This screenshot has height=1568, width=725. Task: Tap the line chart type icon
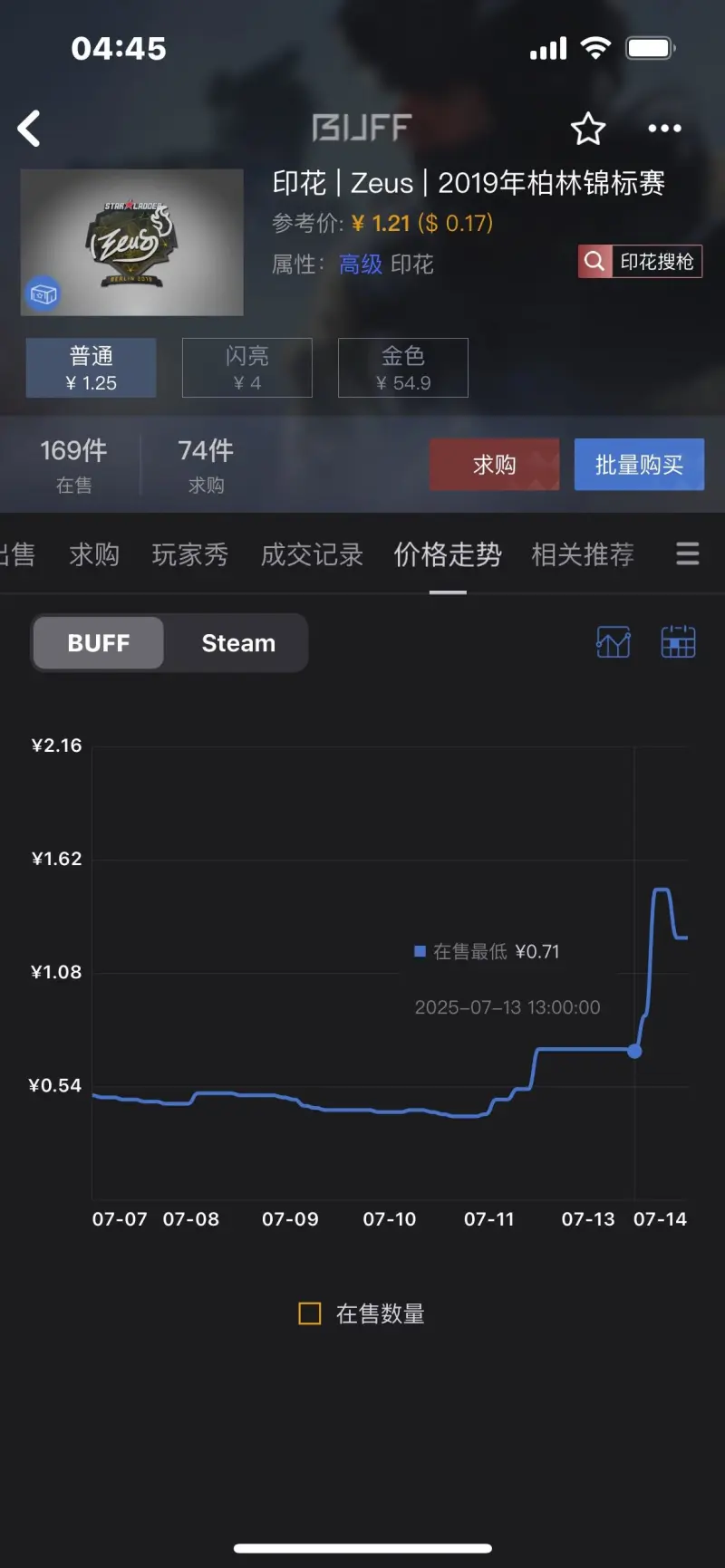(x=614, y=642)
